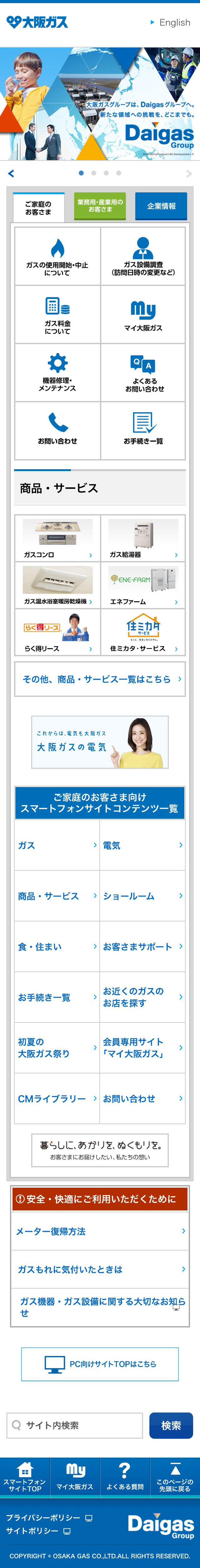Tap the サイト内検索 search field
The image size is (200, 1568).
[75, 1425]
